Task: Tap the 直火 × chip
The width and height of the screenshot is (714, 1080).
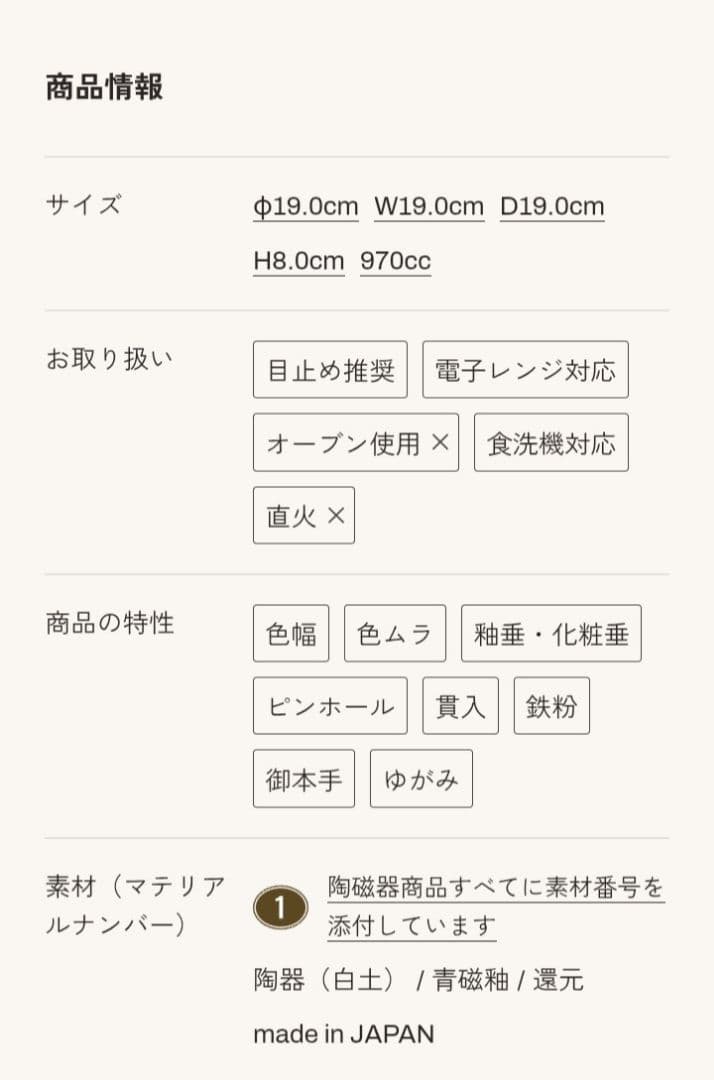Action: pos(304,516)
